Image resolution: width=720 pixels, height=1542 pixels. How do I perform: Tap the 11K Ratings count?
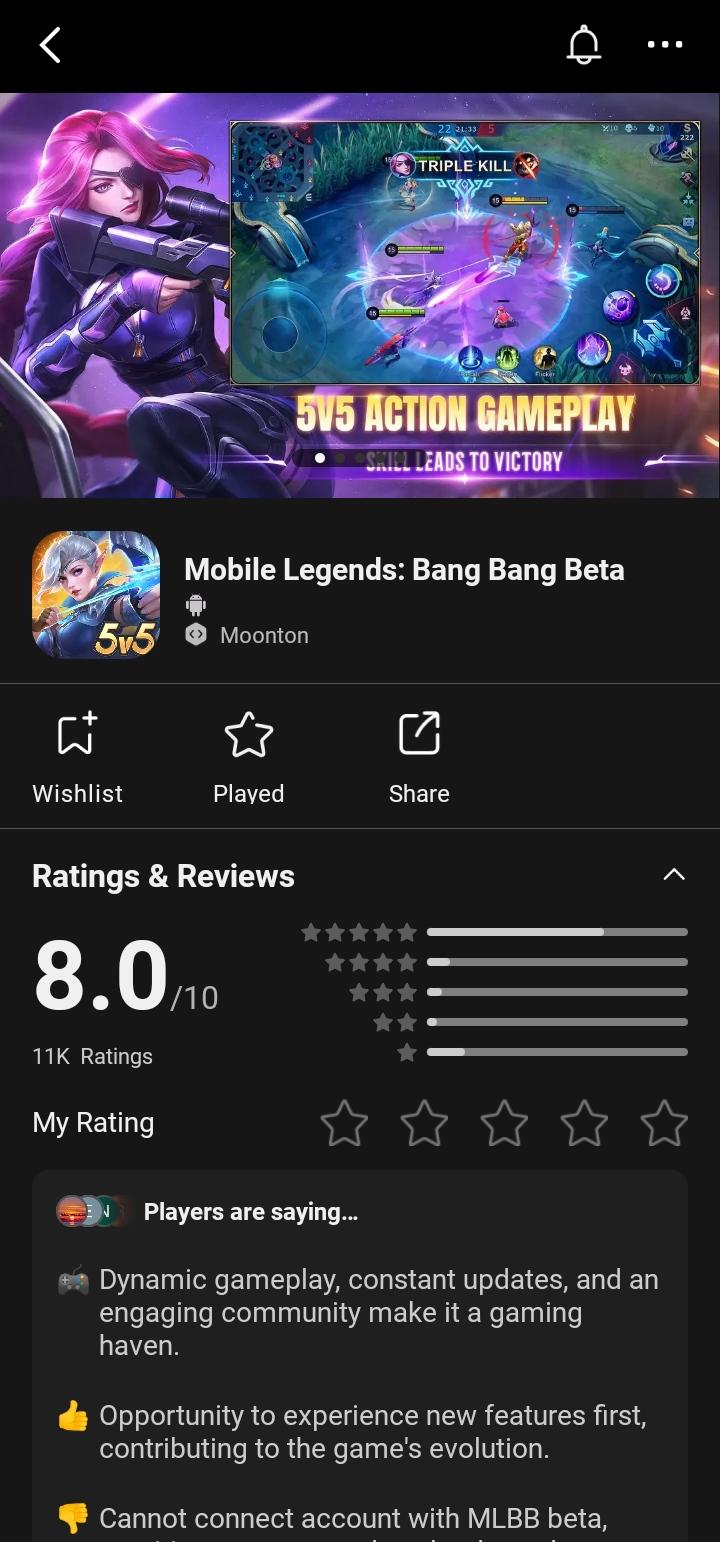click(91, 1056)
